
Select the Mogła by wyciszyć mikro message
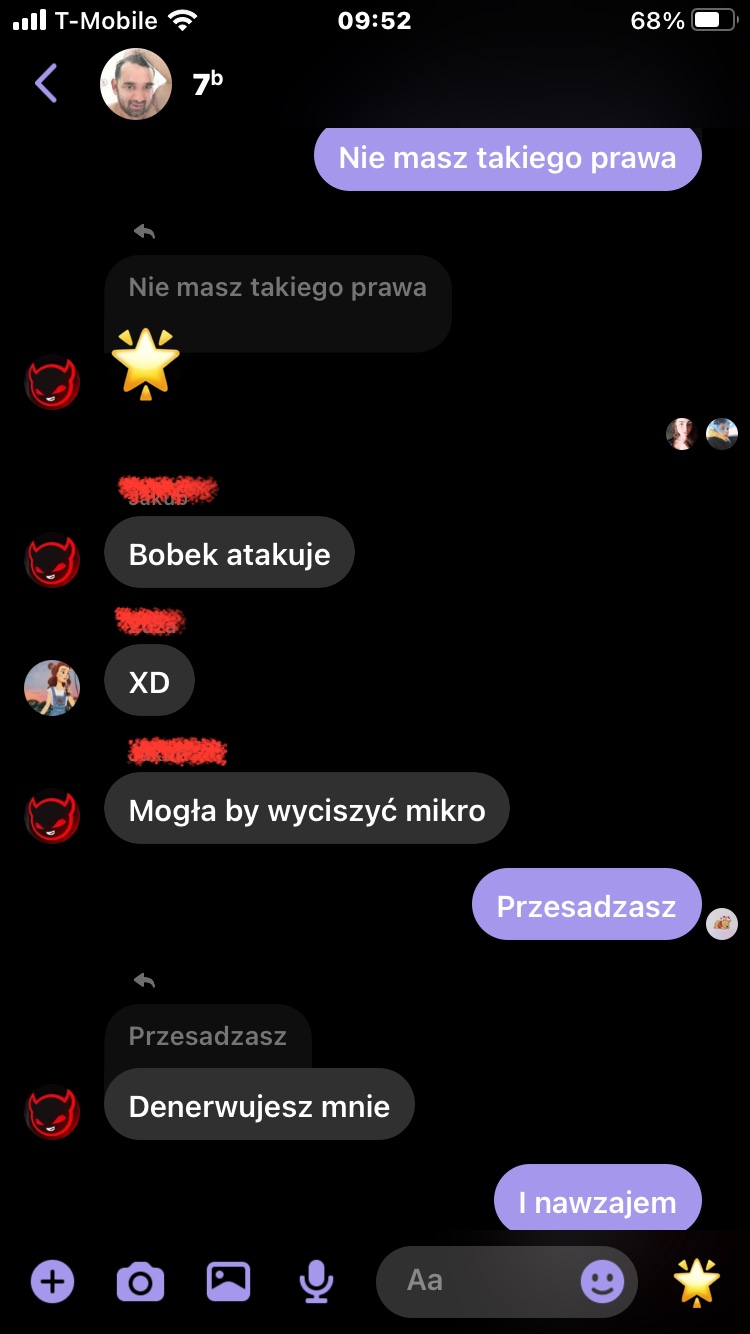pos(306,810)
